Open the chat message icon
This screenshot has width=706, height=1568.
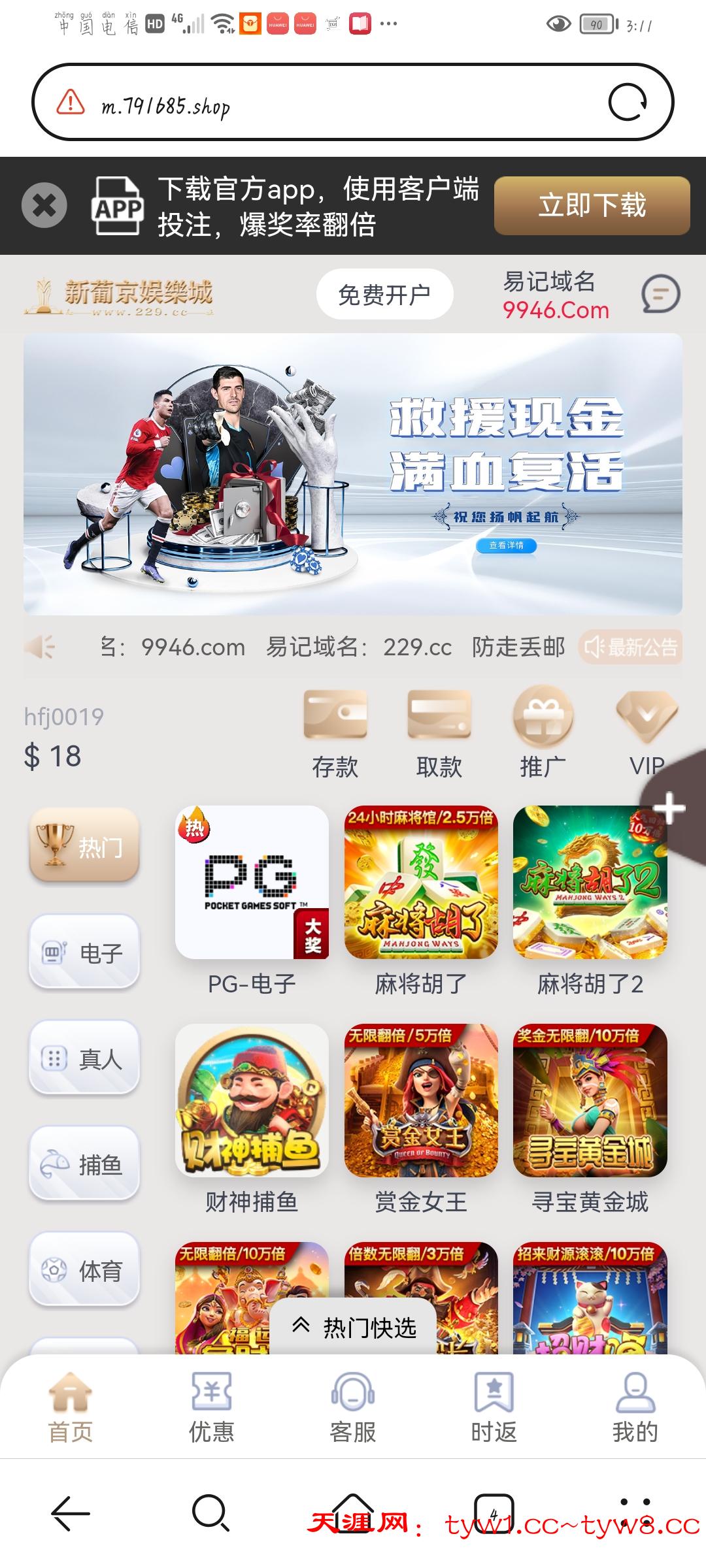(x=660, y=295)
